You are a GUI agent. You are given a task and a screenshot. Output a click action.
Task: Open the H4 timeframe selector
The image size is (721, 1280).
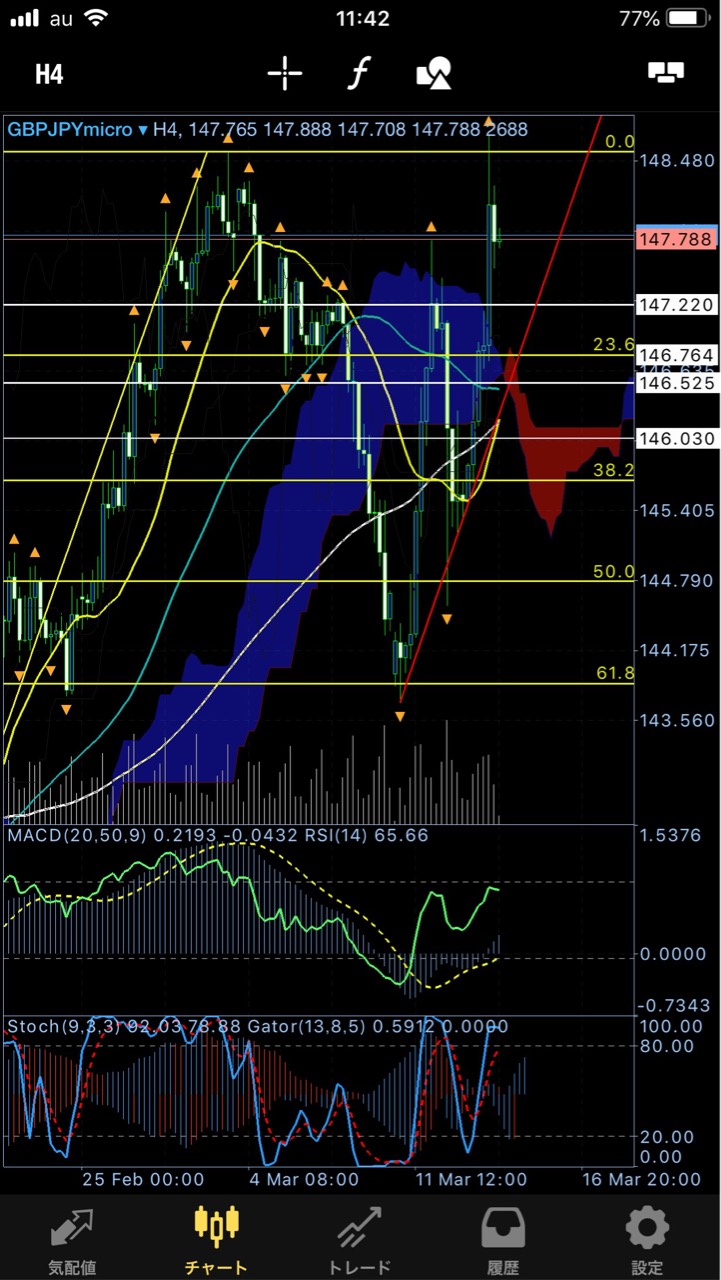pyautogui.click(x=49, y=73)
